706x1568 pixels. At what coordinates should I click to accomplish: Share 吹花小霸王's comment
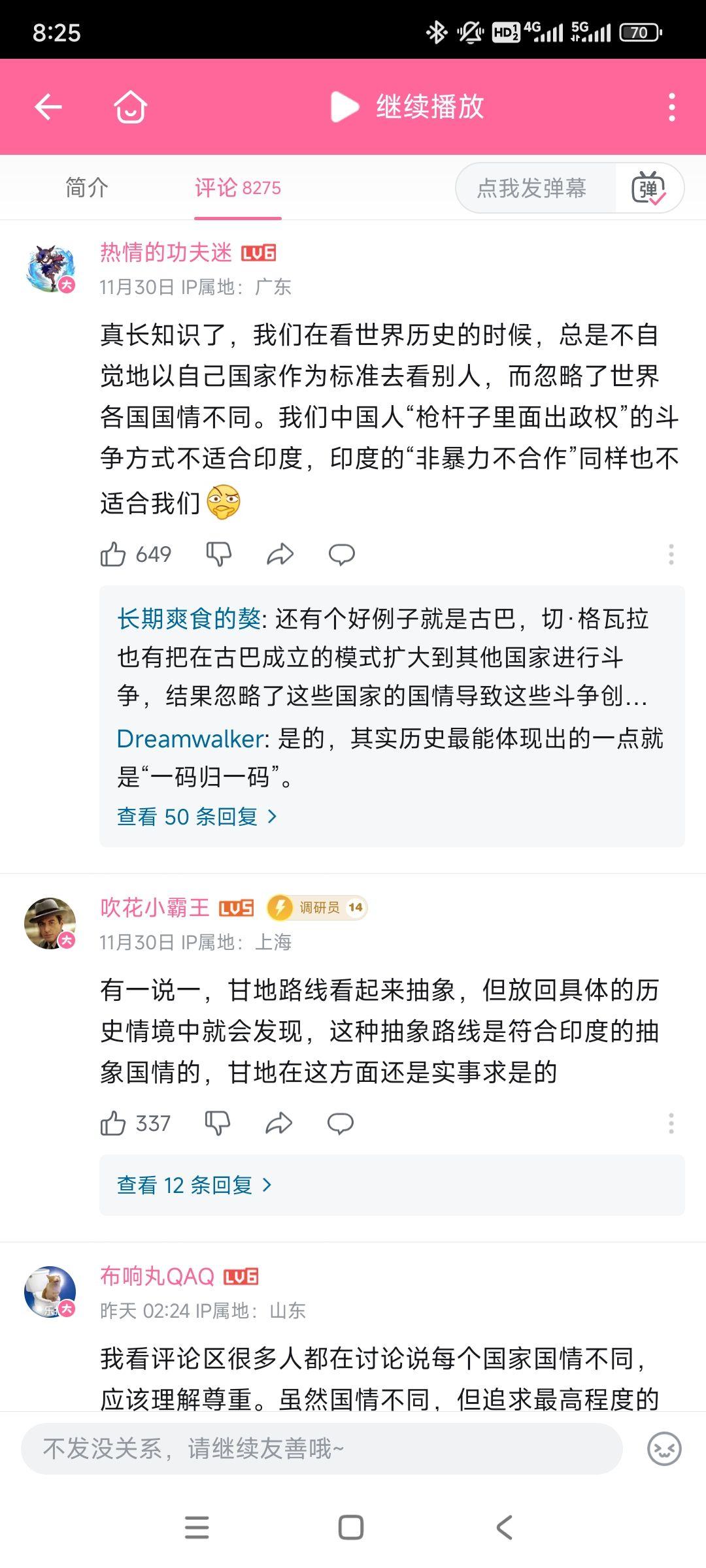coord(278,1124)
